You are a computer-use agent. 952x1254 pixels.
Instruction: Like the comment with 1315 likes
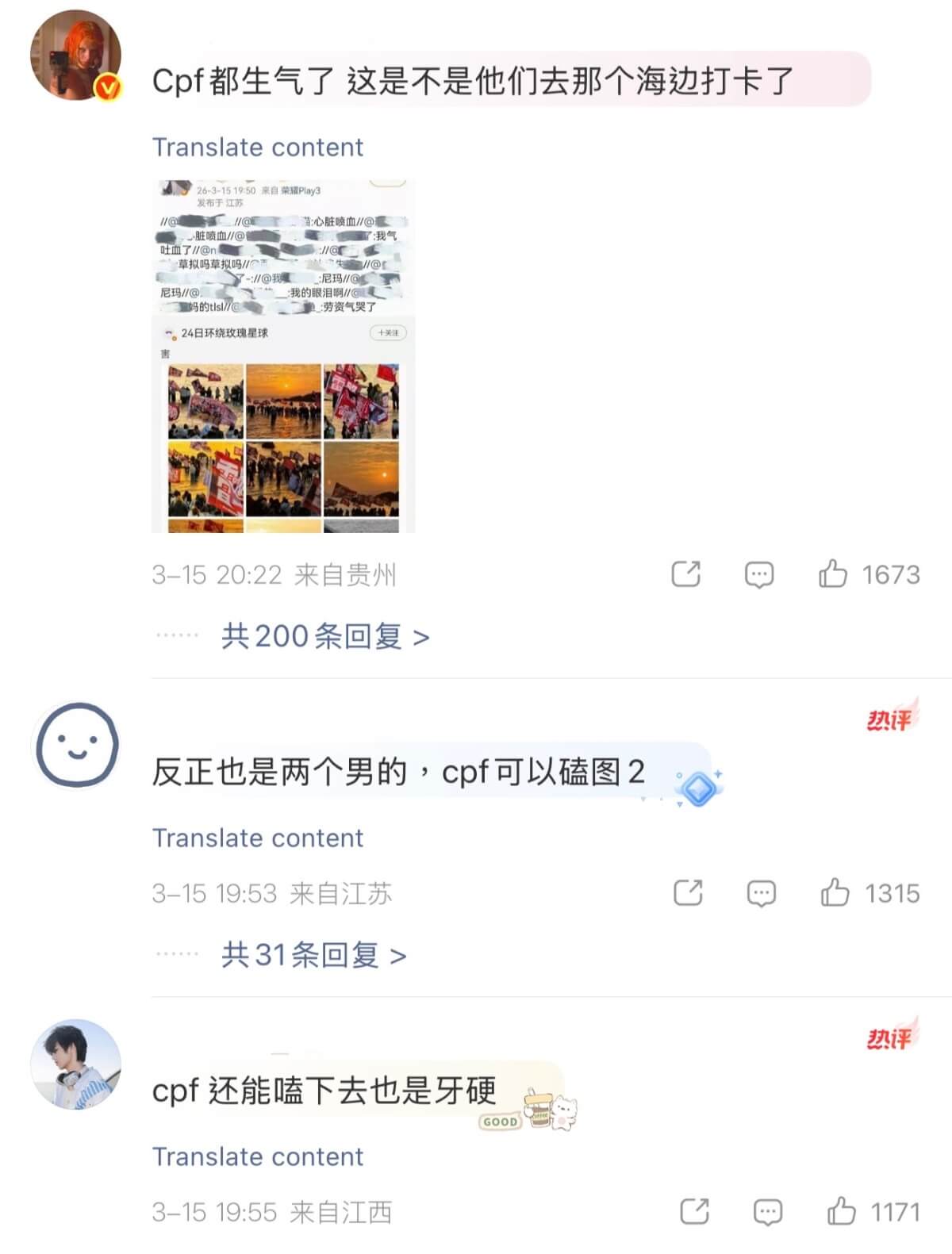835,893
